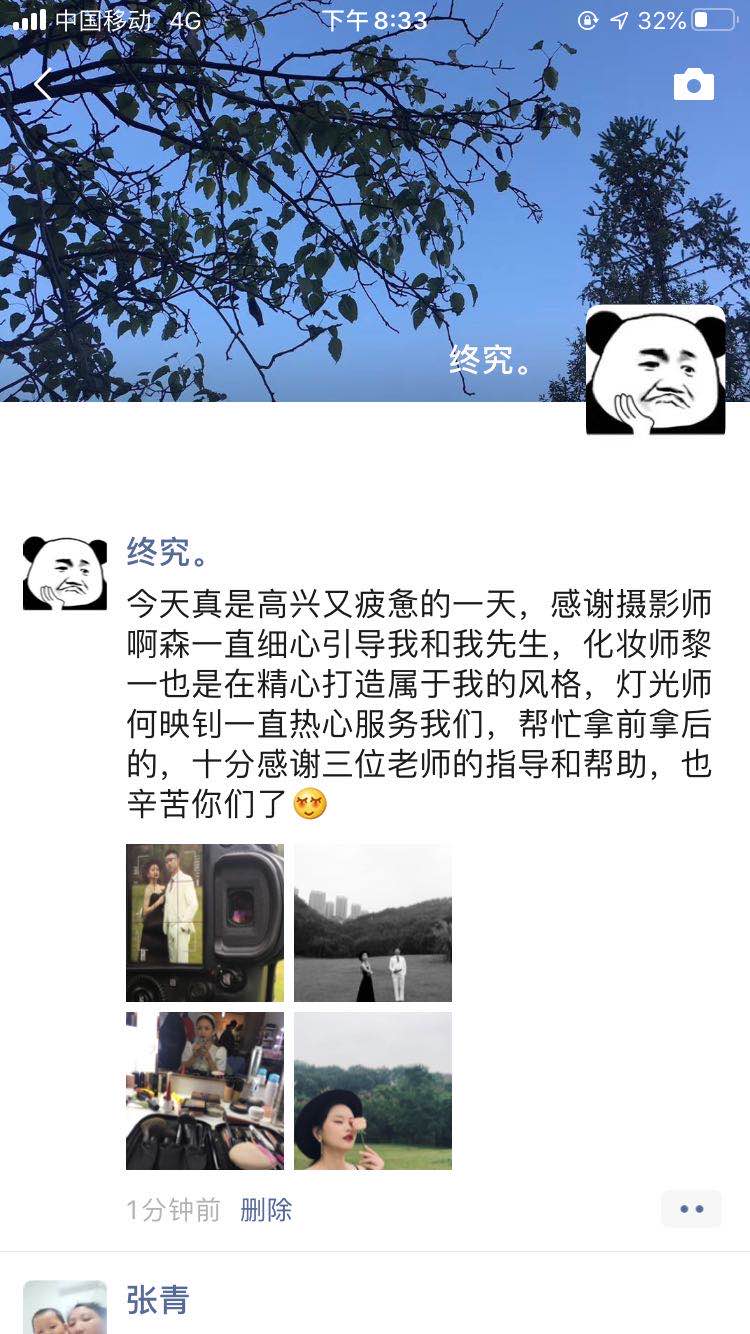This screenshot has width=750, height=1334.
Task: Open the photo of the woman in a black hat
Action: (373, 1090)
